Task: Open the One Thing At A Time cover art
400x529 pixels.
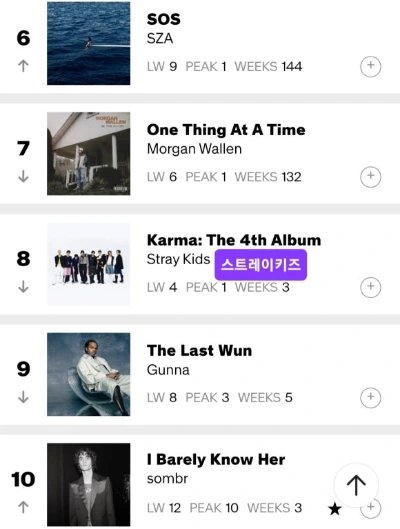Action: tap(88, 154)
